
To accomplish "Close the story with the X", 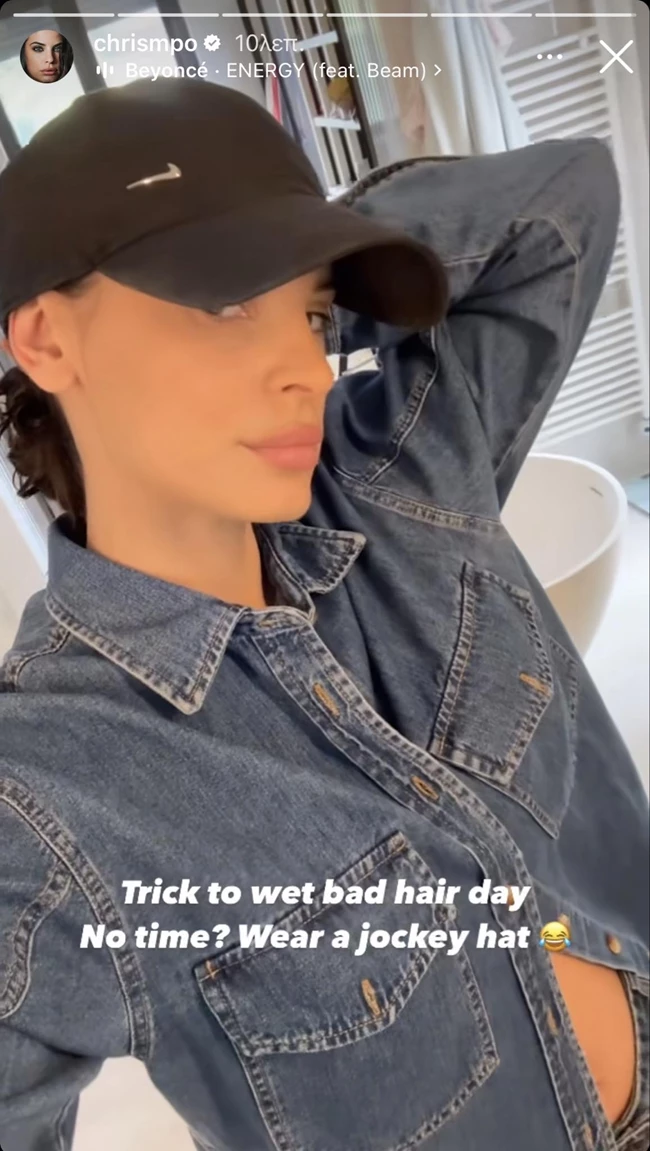I will coord(615,56).
